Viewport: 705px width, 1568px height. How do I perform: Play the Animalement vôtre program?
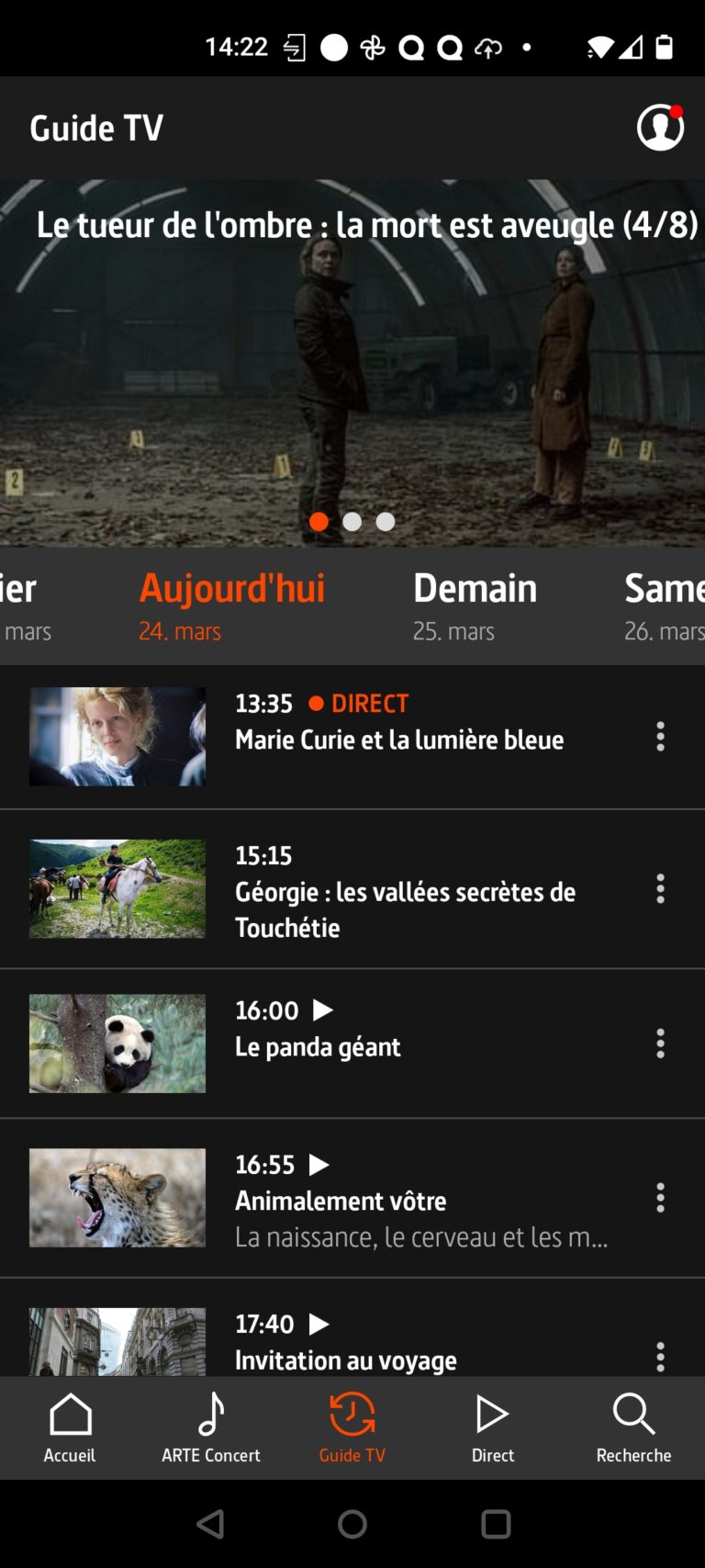coord(318,1164)
